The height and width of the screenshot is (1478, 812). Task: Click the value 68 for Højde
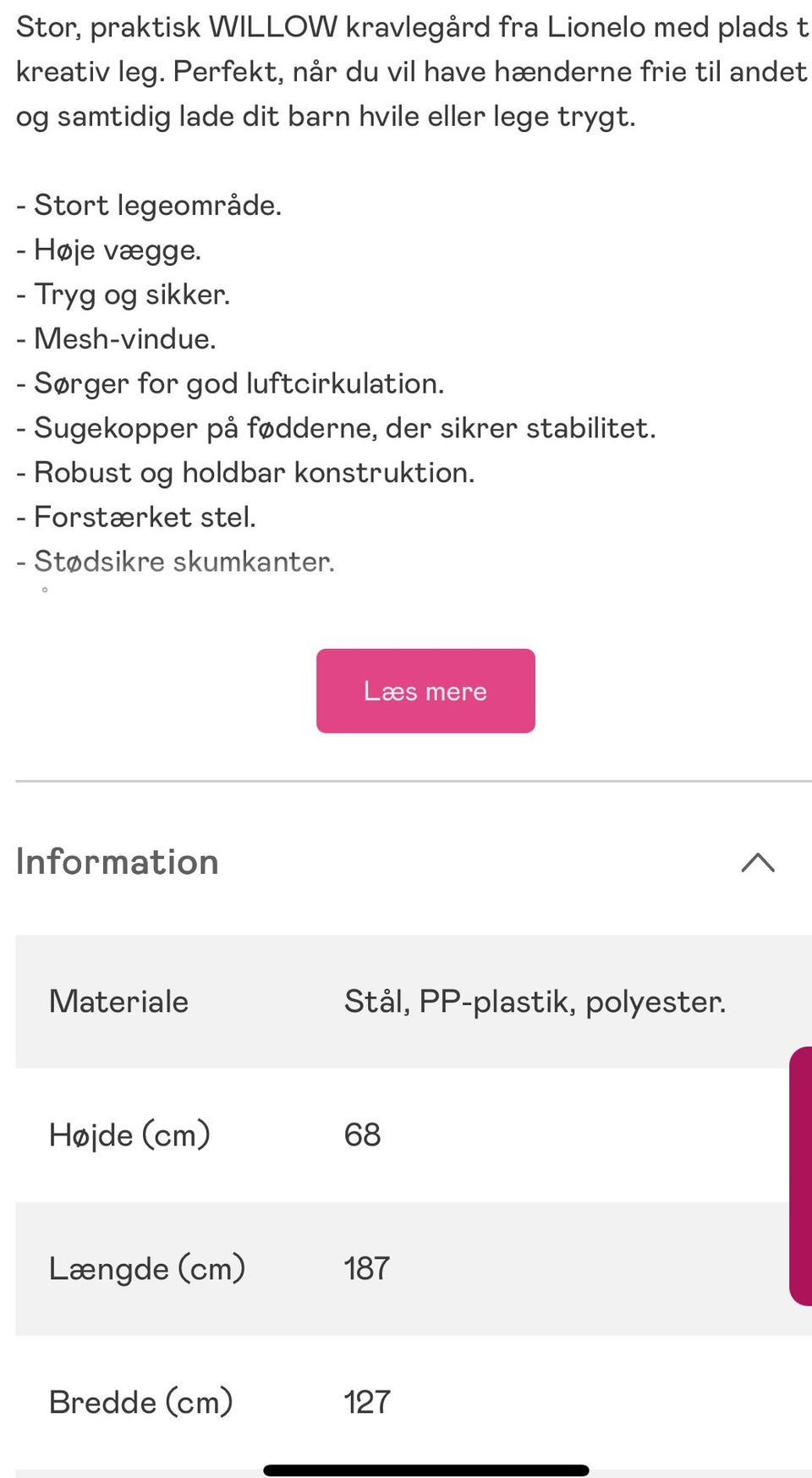pyautogui.click(x=364, y=1135)
